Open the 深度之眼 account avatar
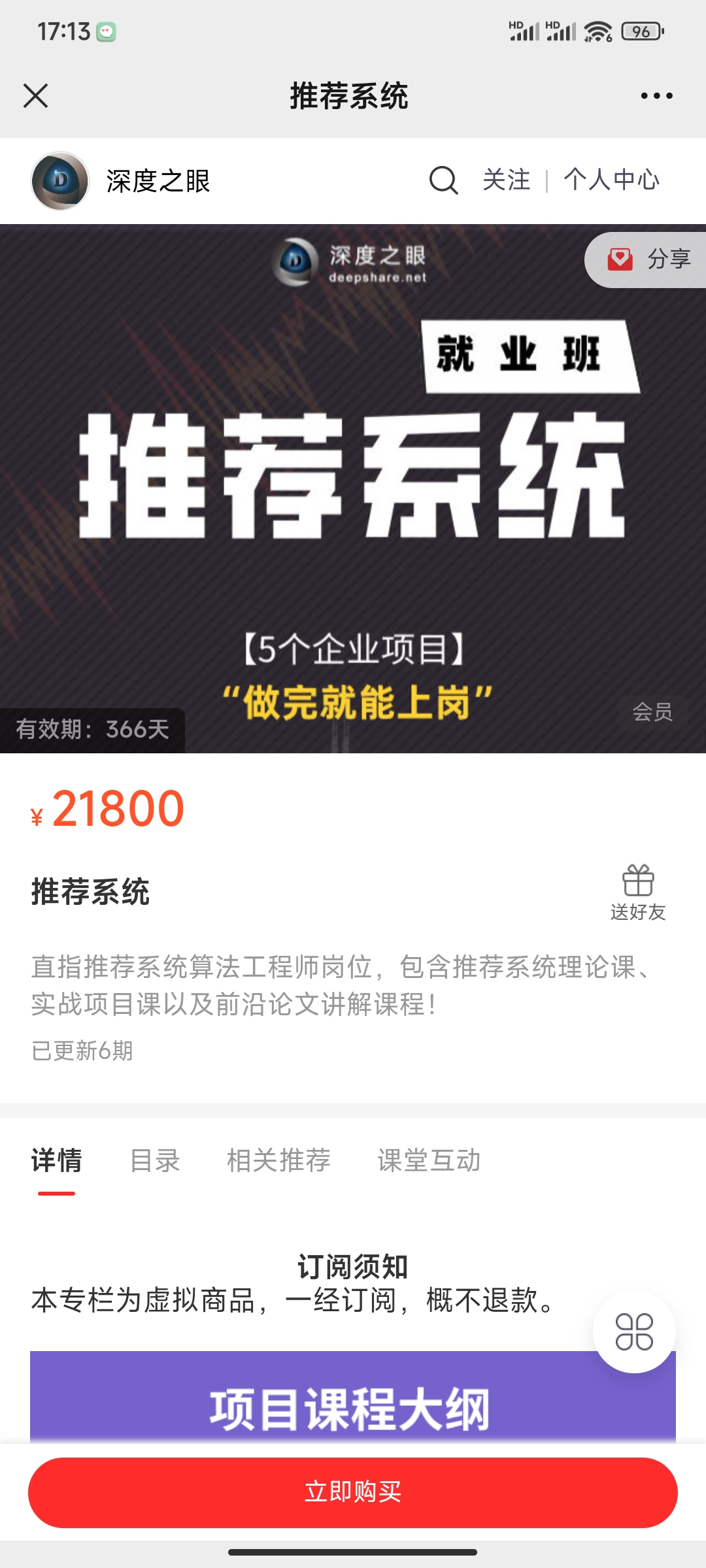 pyautogui.click(x=61, y=180)
